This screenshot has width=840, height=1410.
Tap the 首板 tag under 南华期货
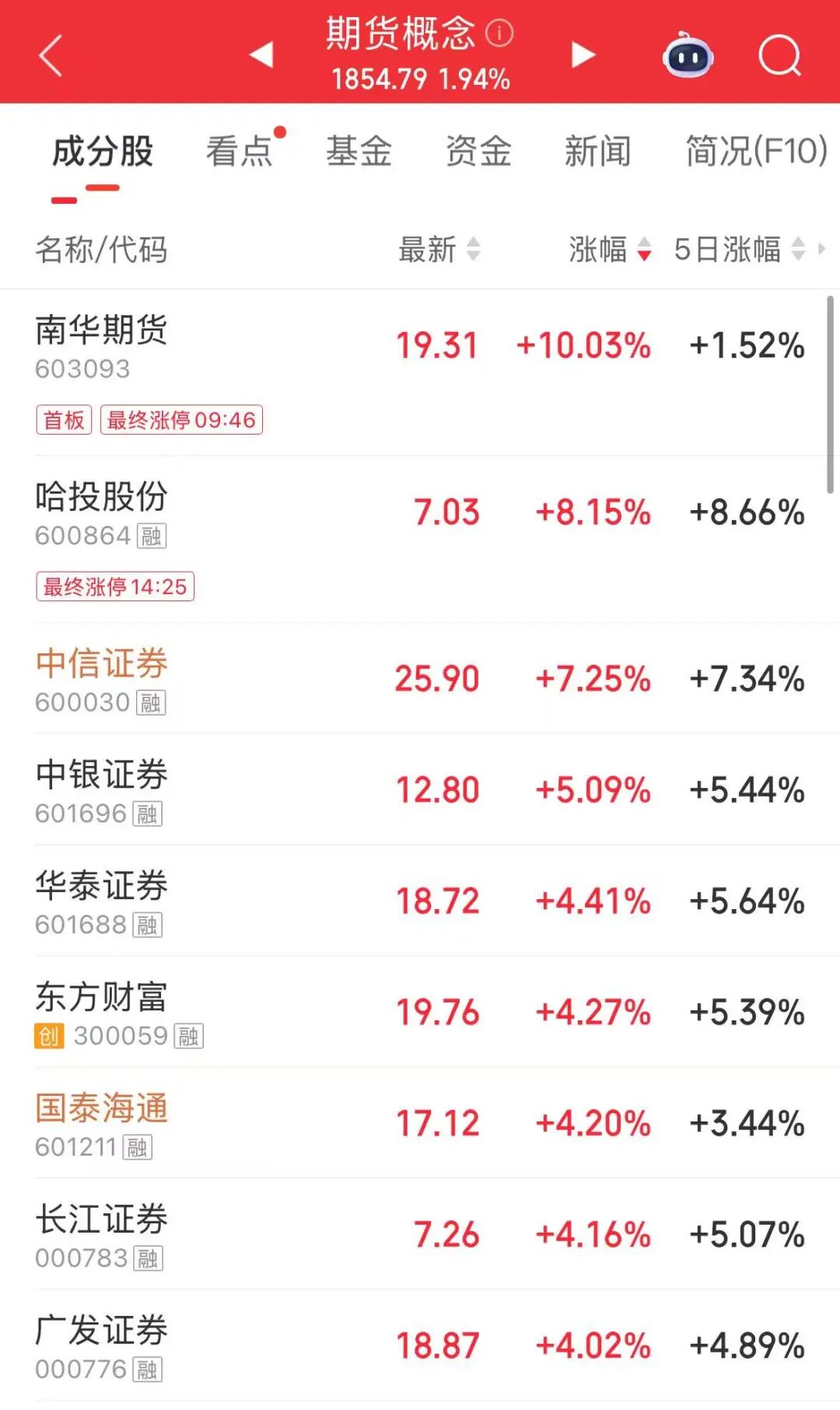64,420
